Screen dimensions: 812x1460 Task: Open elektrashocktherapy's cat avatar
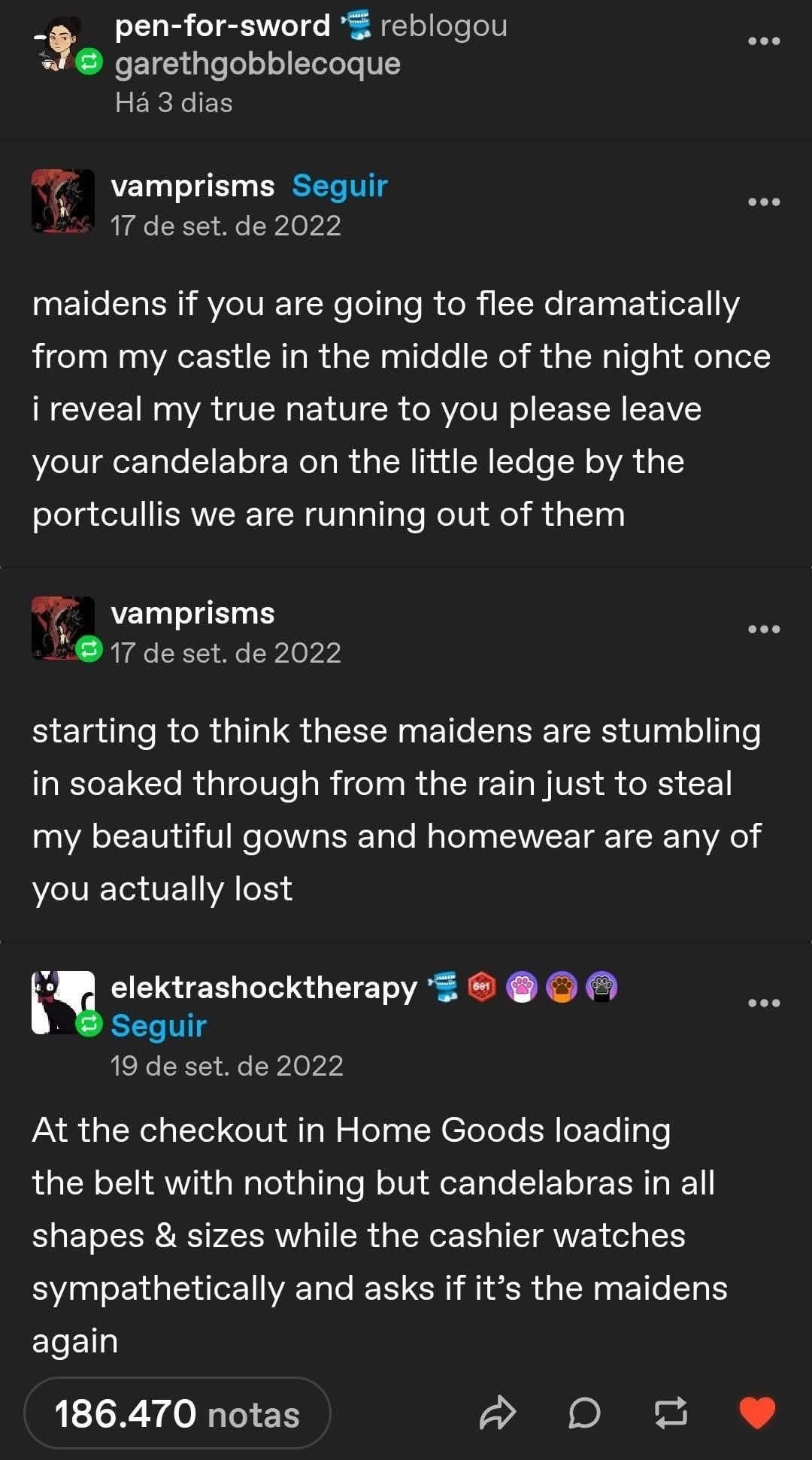click(x=63, y=1003)
